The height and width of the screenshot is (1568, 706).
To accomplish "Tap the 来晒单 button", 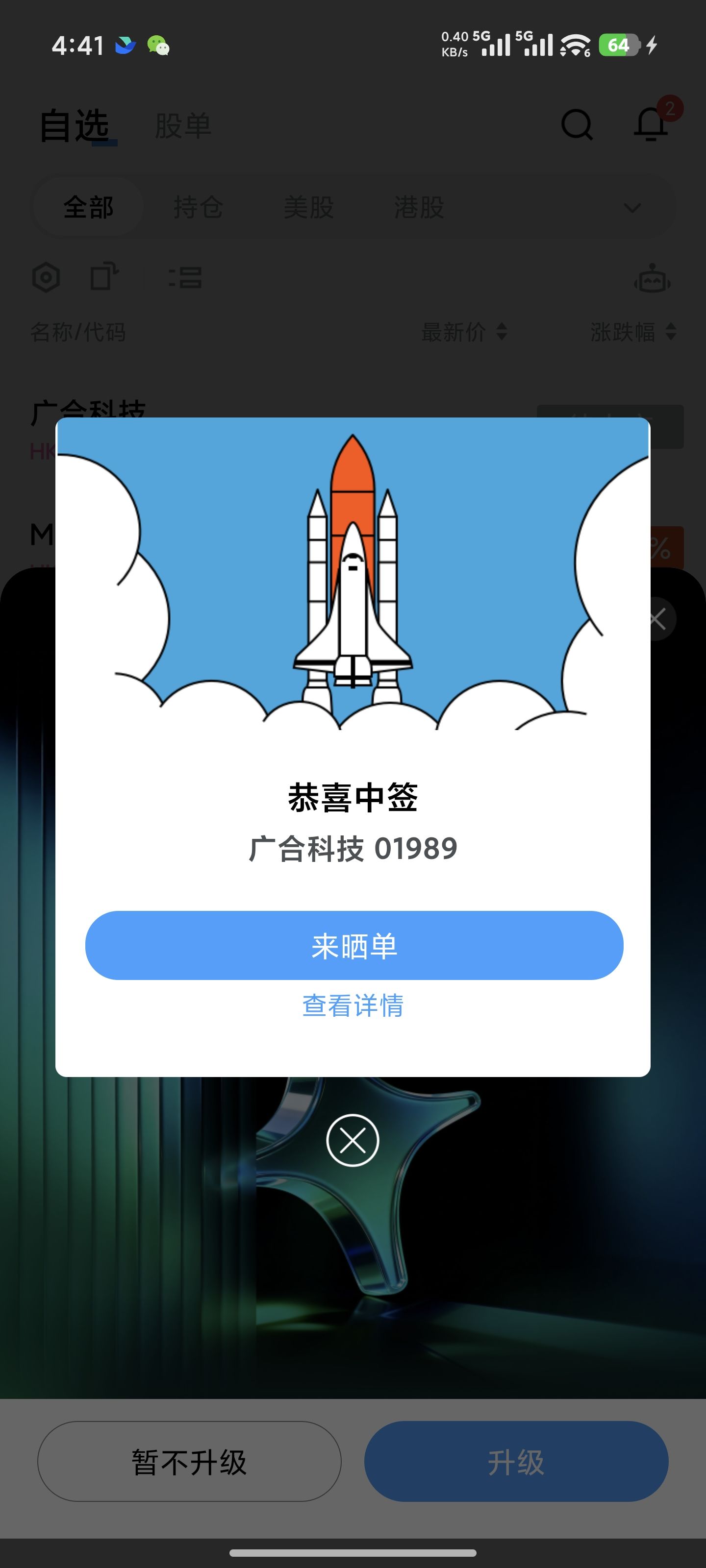I will click(354, 945).
